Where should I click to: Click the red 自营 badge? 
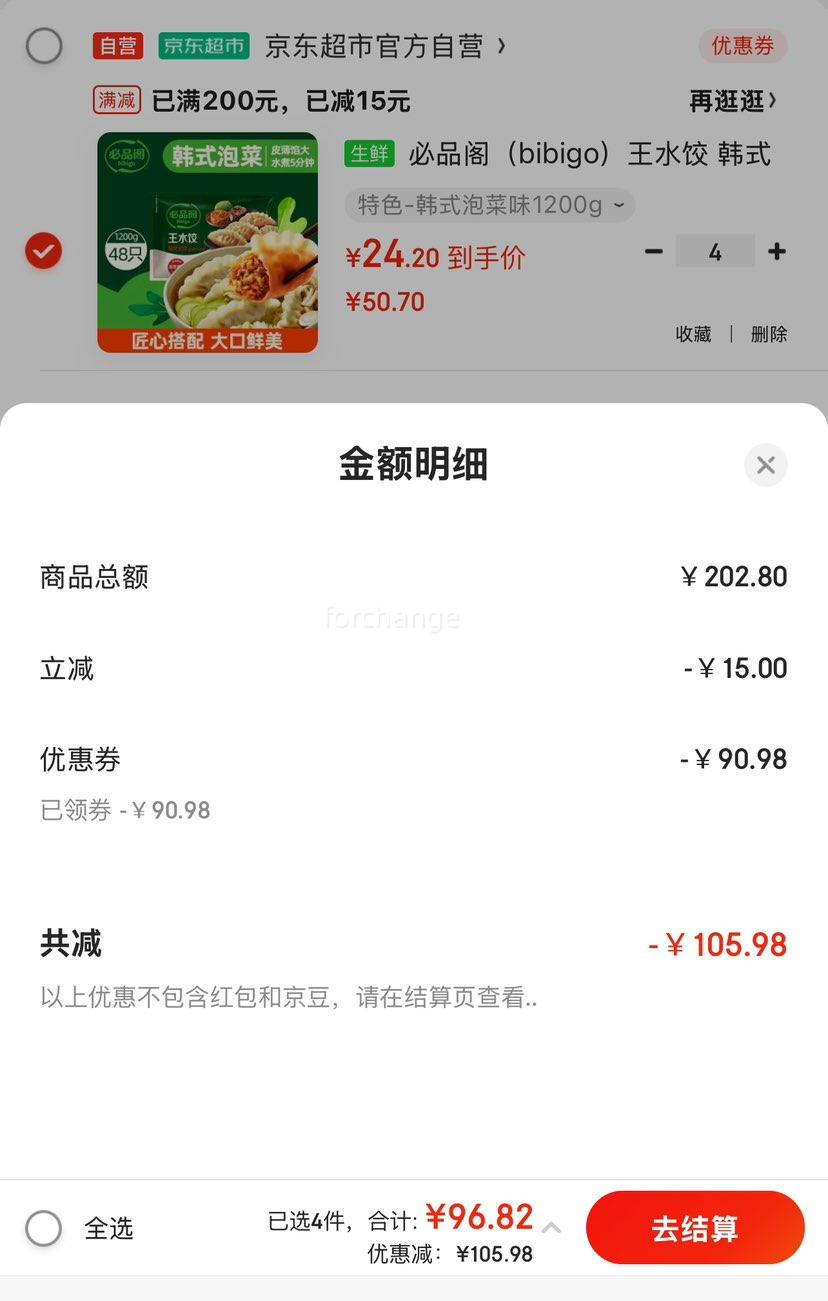coord(116,46)
